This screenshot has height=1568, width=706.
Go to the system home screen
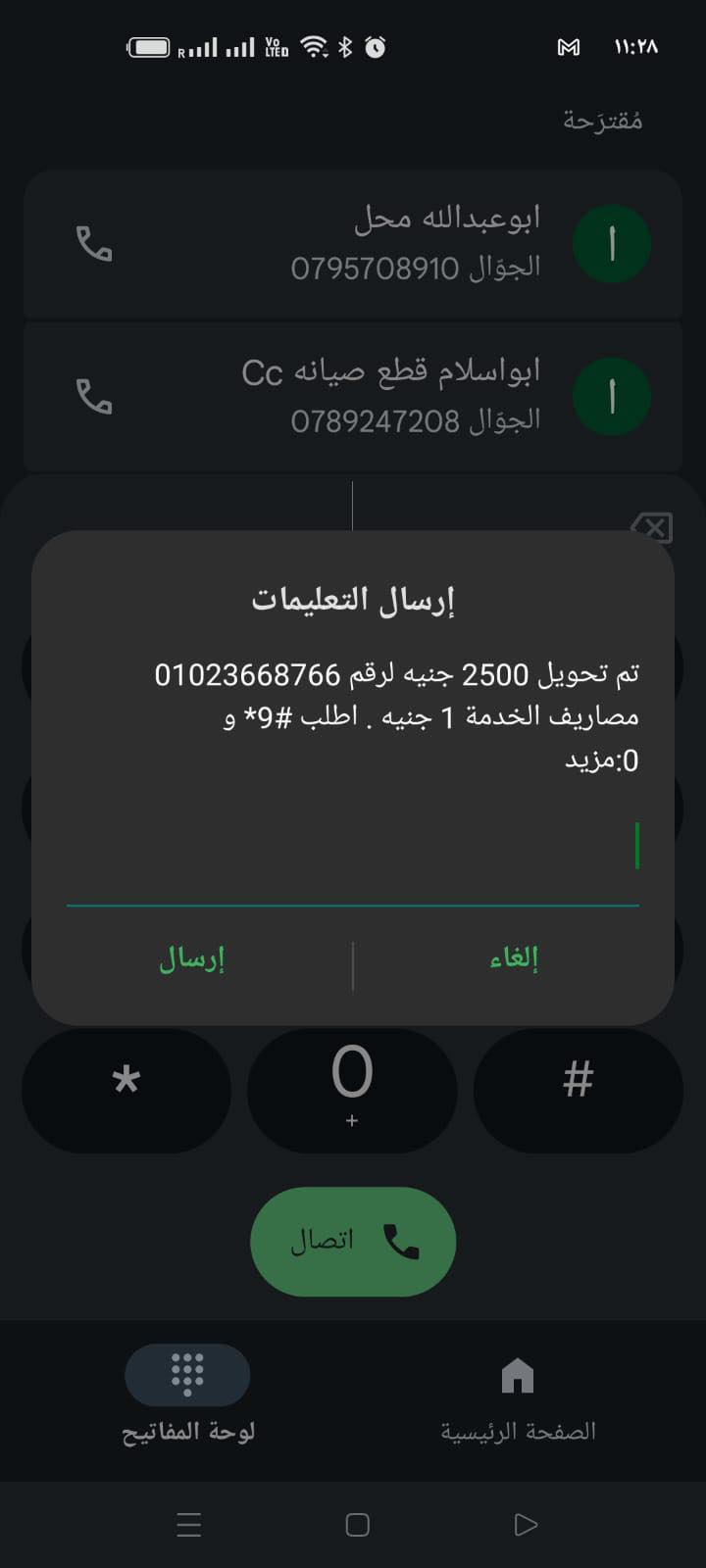coord(358,1524)
